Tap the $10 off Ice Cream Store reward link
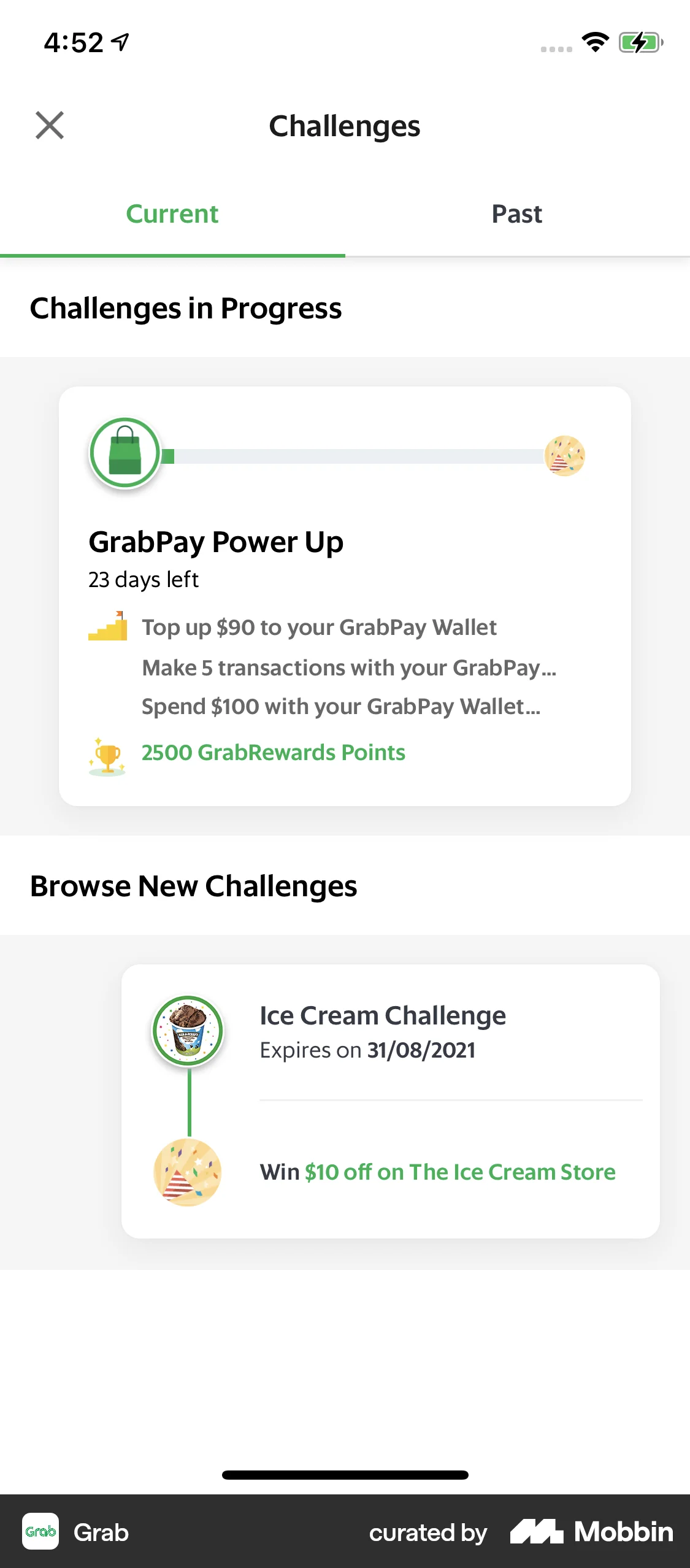Screen dimensions: 690x1568 (460, 1172)
